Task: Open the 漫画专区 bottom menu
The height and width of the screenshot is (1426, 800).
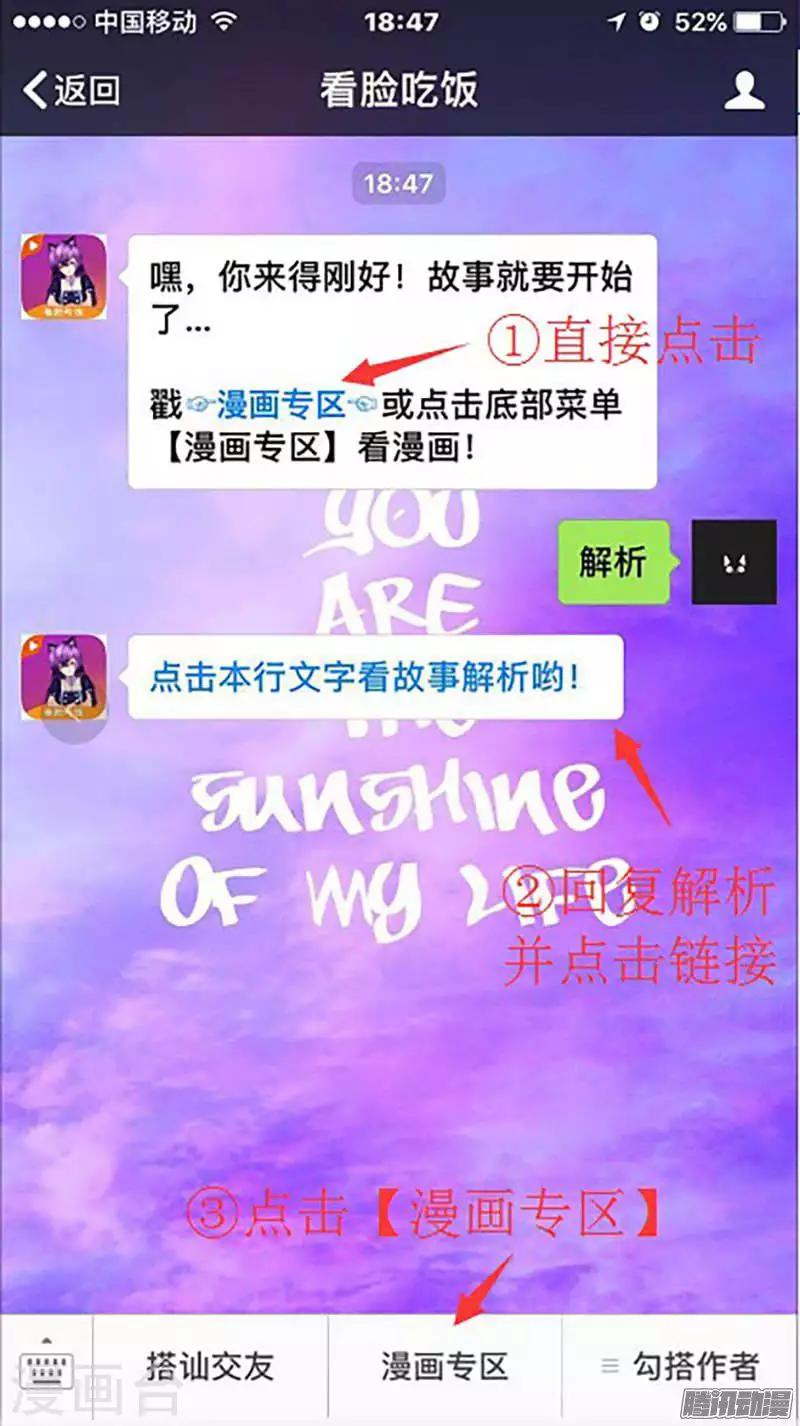Action: click(445, 1367)
